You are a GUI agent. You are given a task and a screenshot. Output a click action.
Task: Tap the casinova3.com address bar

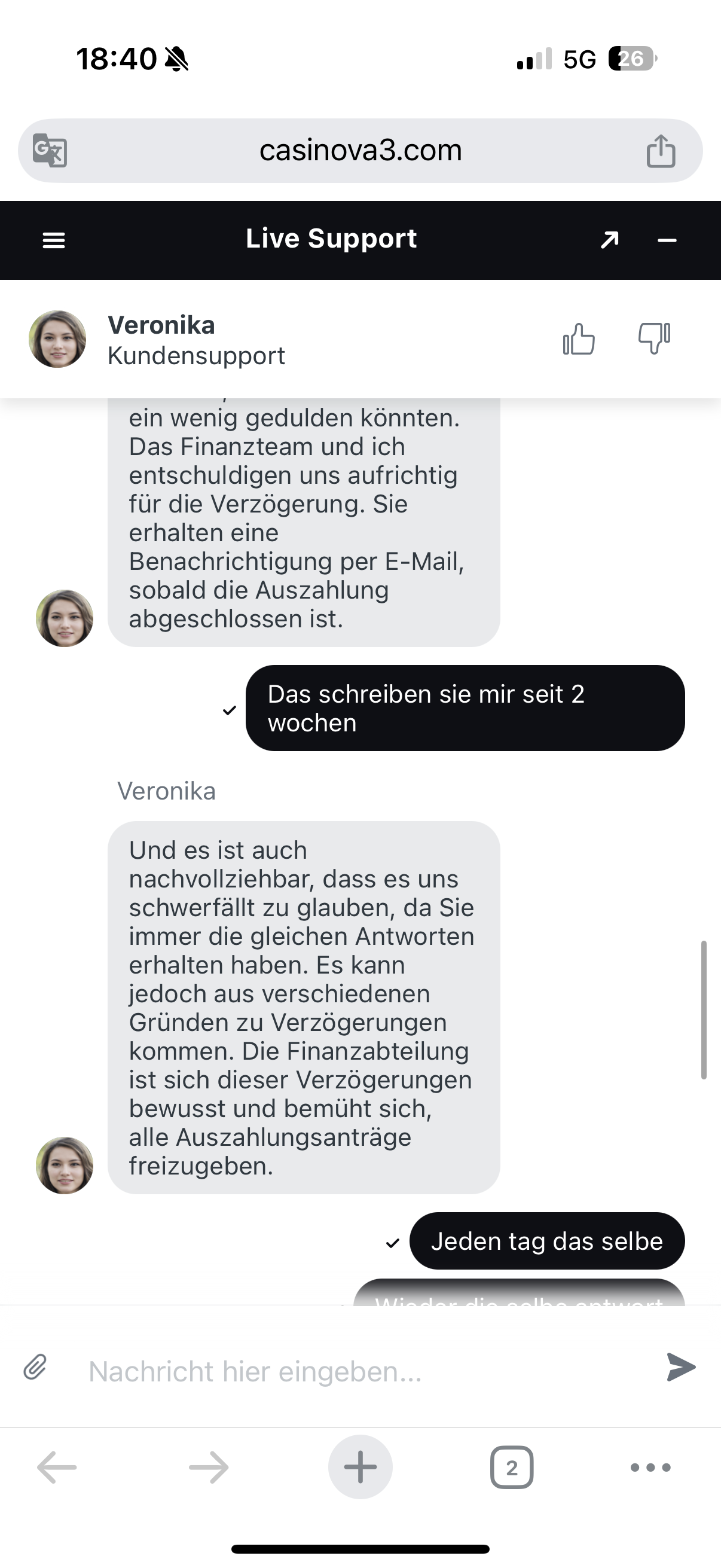[x=360, y=150]
